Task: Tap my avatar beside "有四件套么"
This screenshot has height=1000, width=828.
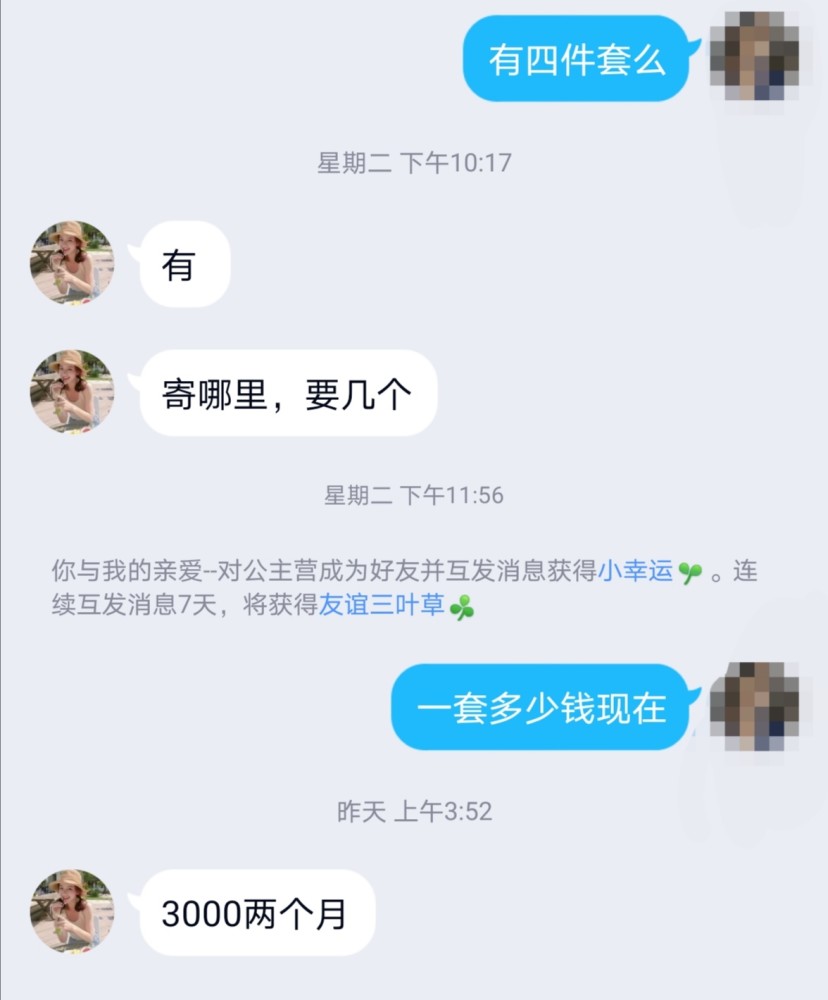Action: coord(754,56)
